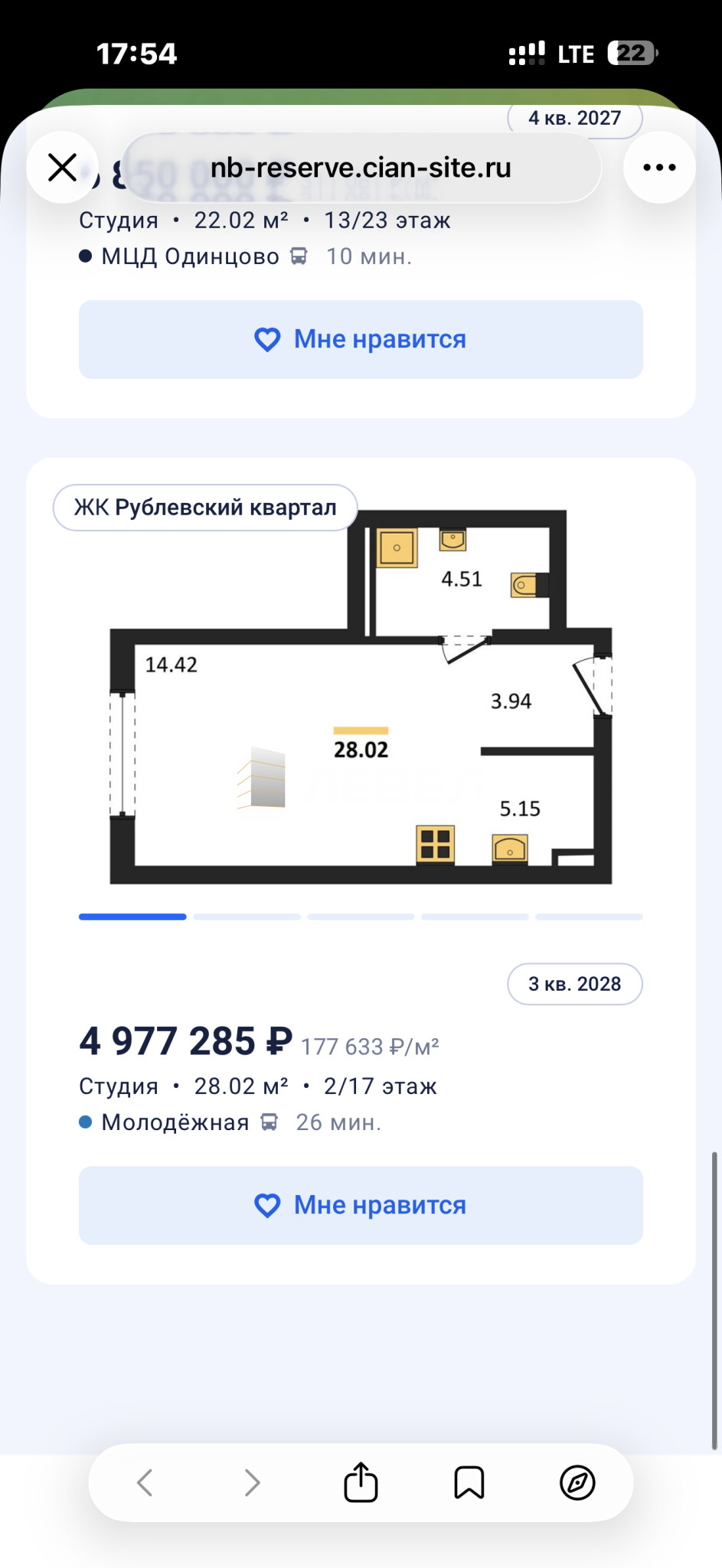Open page in Safari via compass icon

[x=577, y=1482]
